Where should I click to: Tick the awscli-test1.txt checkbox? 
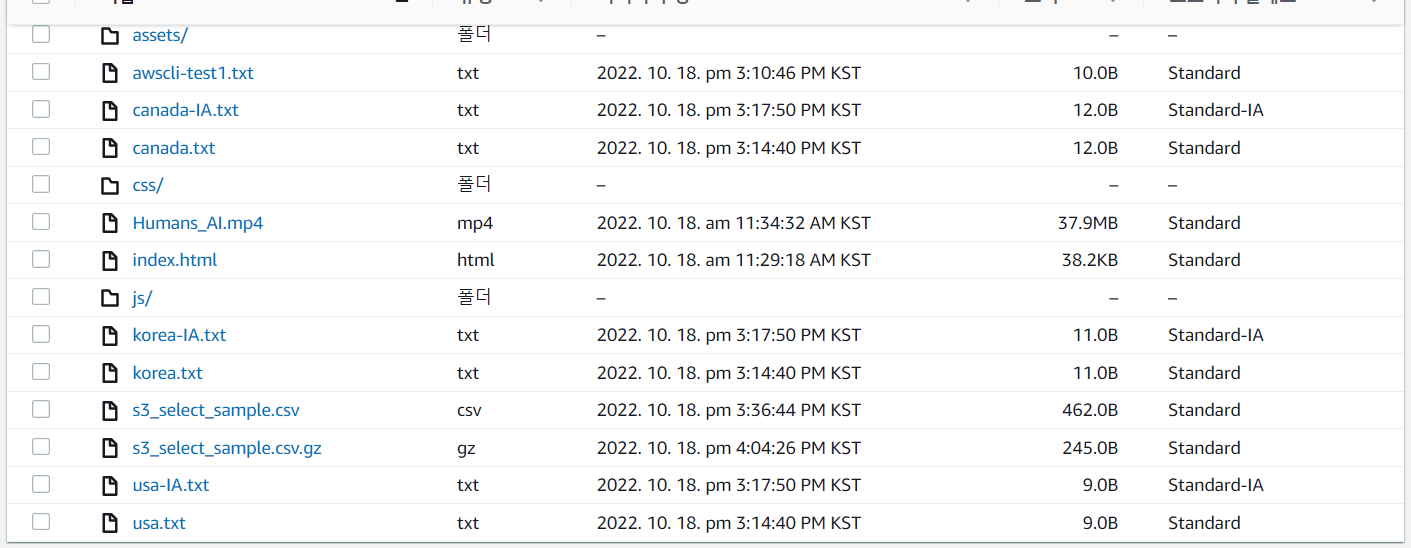point(41,72)
